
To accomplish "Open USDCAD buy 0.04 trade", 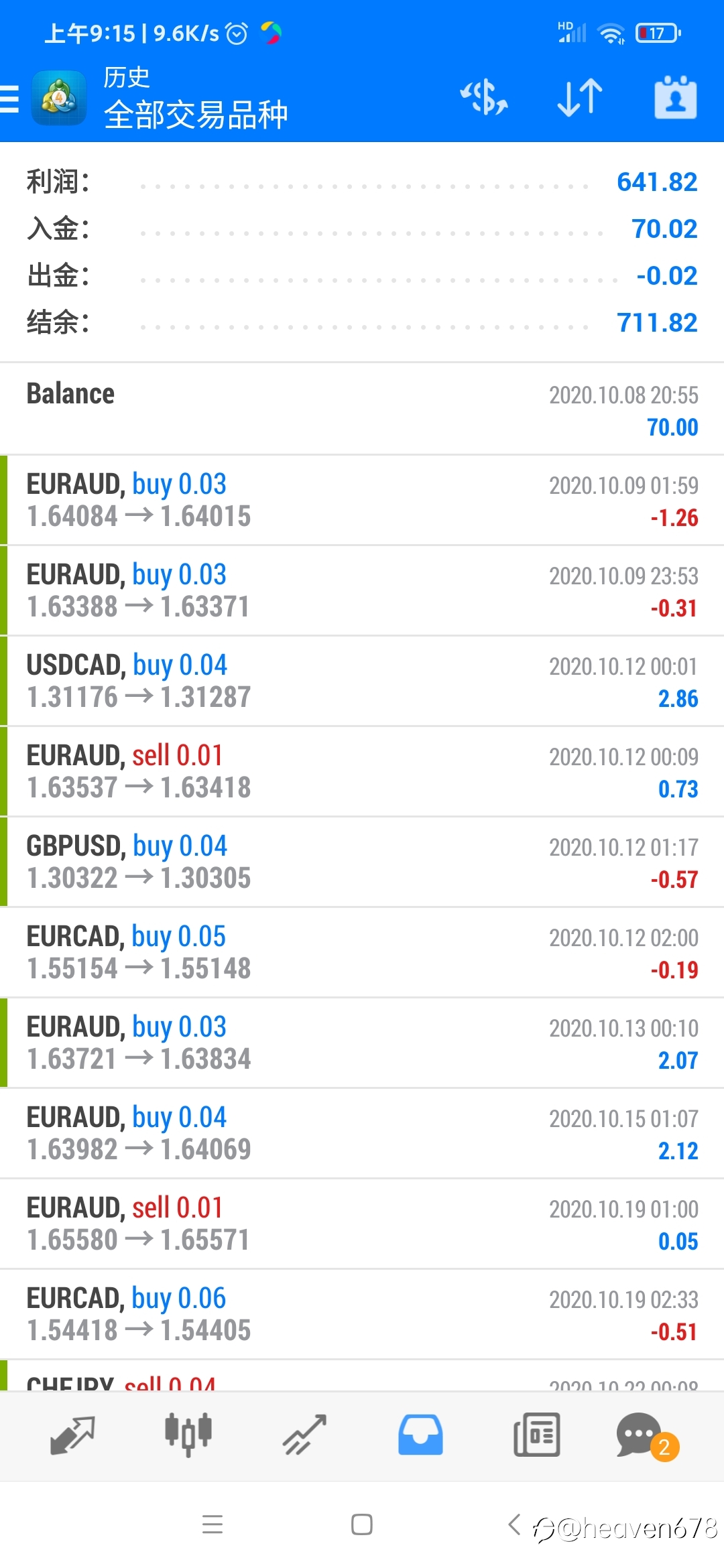I will (362, 681).
